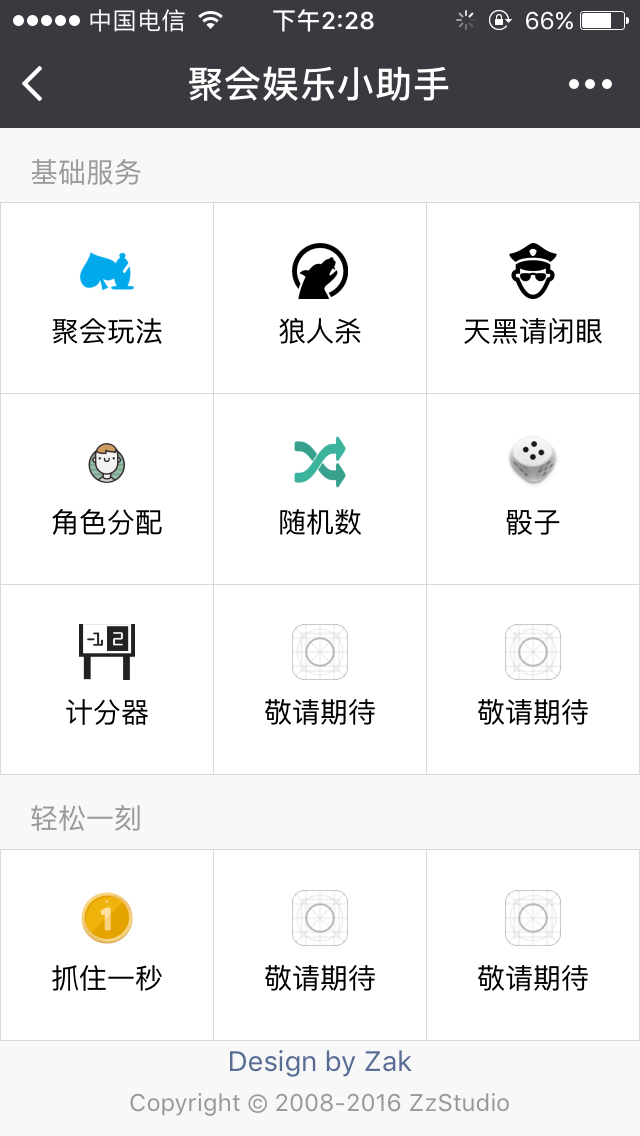Follow the Design by Zak link
Image resolution: width=640 pixels, height=1136 pixels.
point(320,1062)
